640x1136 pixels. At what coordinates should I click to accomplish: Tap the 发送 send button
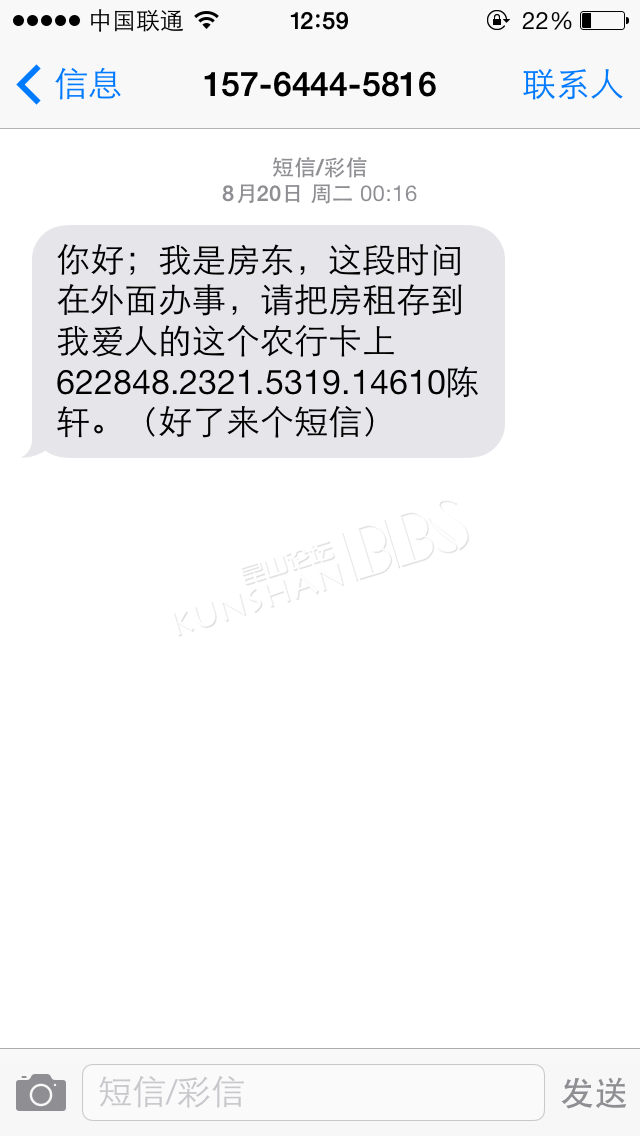pos(594,1093)
